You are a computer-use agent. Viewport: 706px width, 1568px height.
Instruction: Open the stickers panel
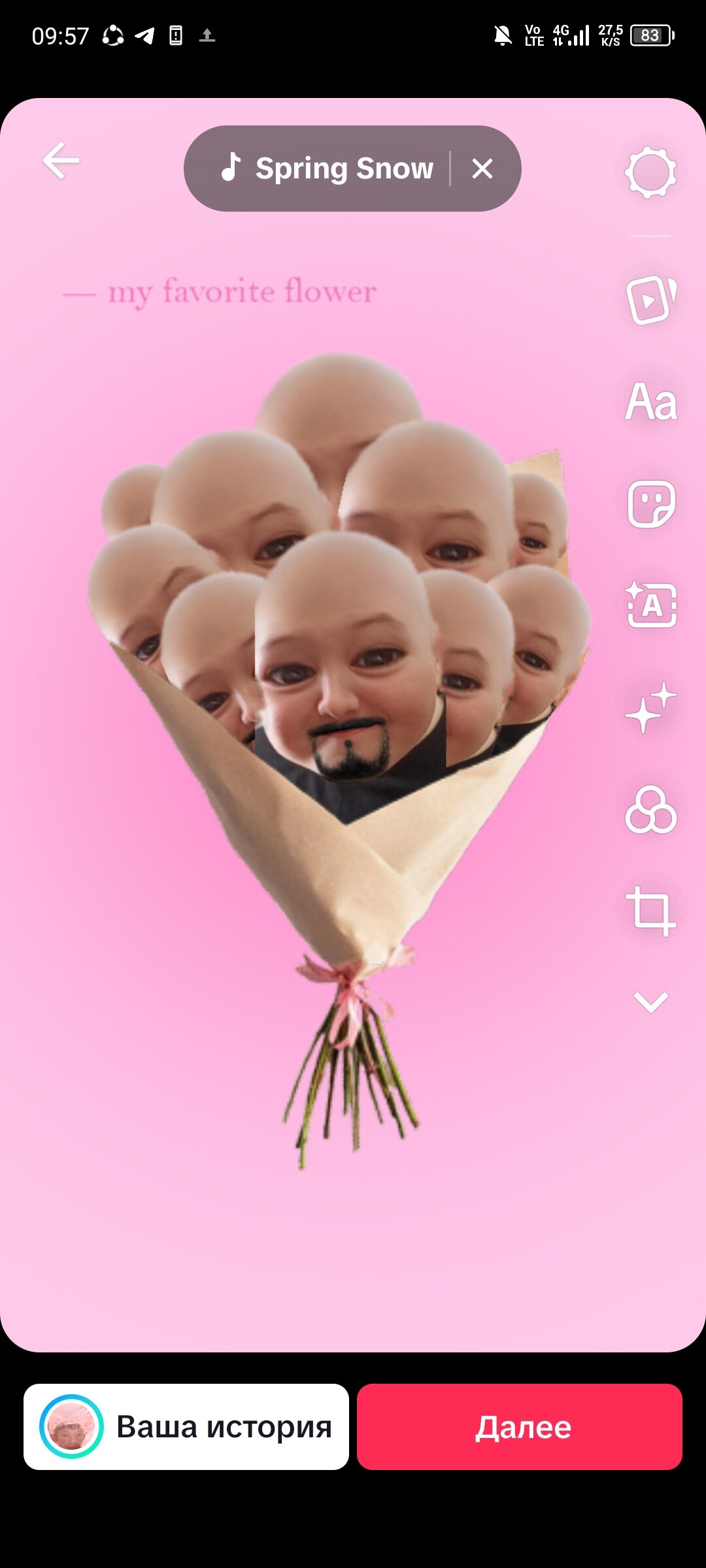point(650,504)
